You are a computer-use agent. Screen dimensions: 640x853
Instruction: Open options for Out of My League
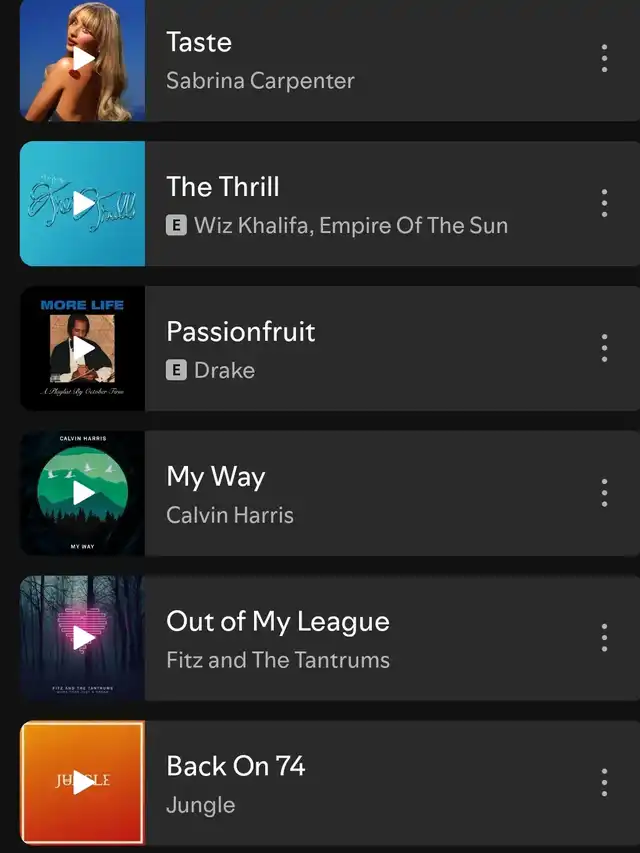tap(604, 638)
